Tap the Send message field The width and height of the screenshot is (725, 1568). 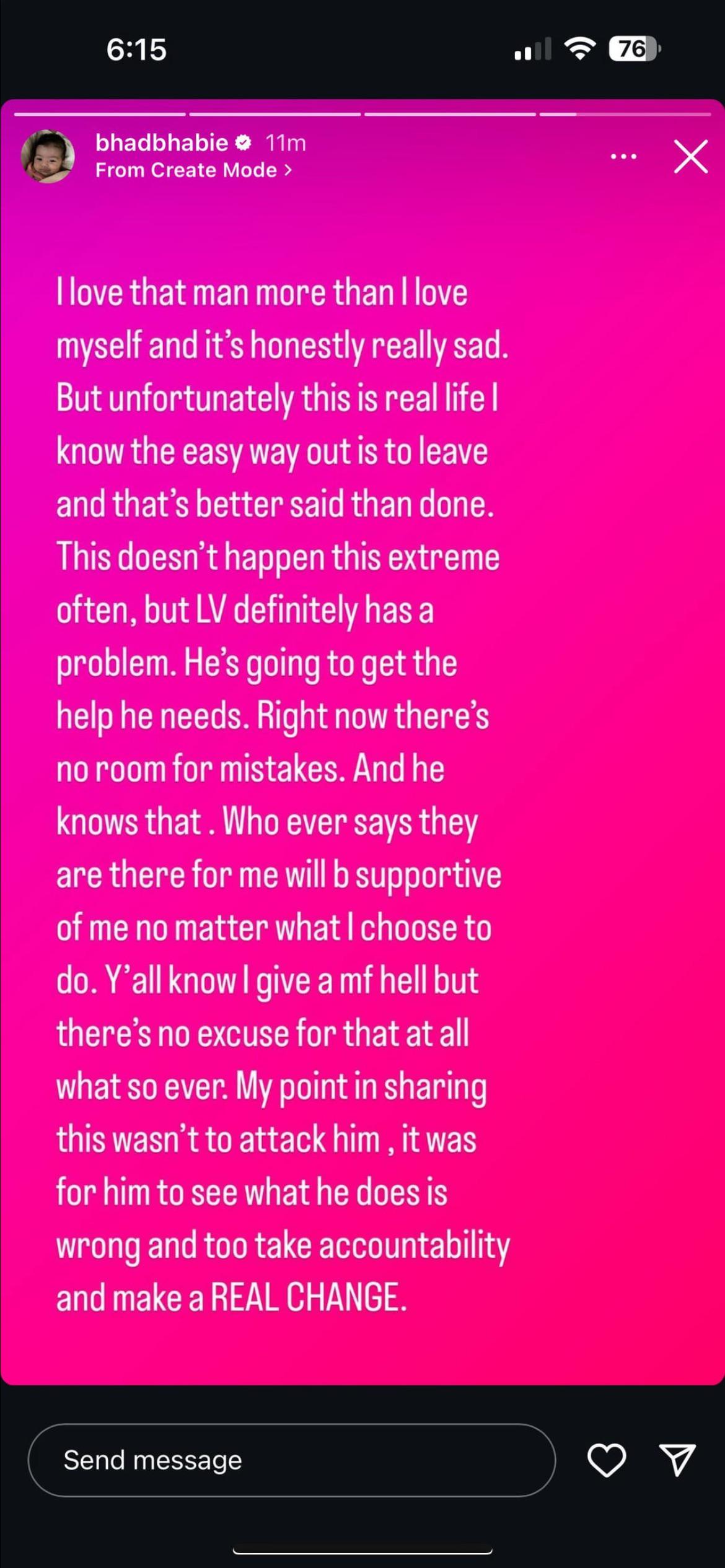(291, 1460)
